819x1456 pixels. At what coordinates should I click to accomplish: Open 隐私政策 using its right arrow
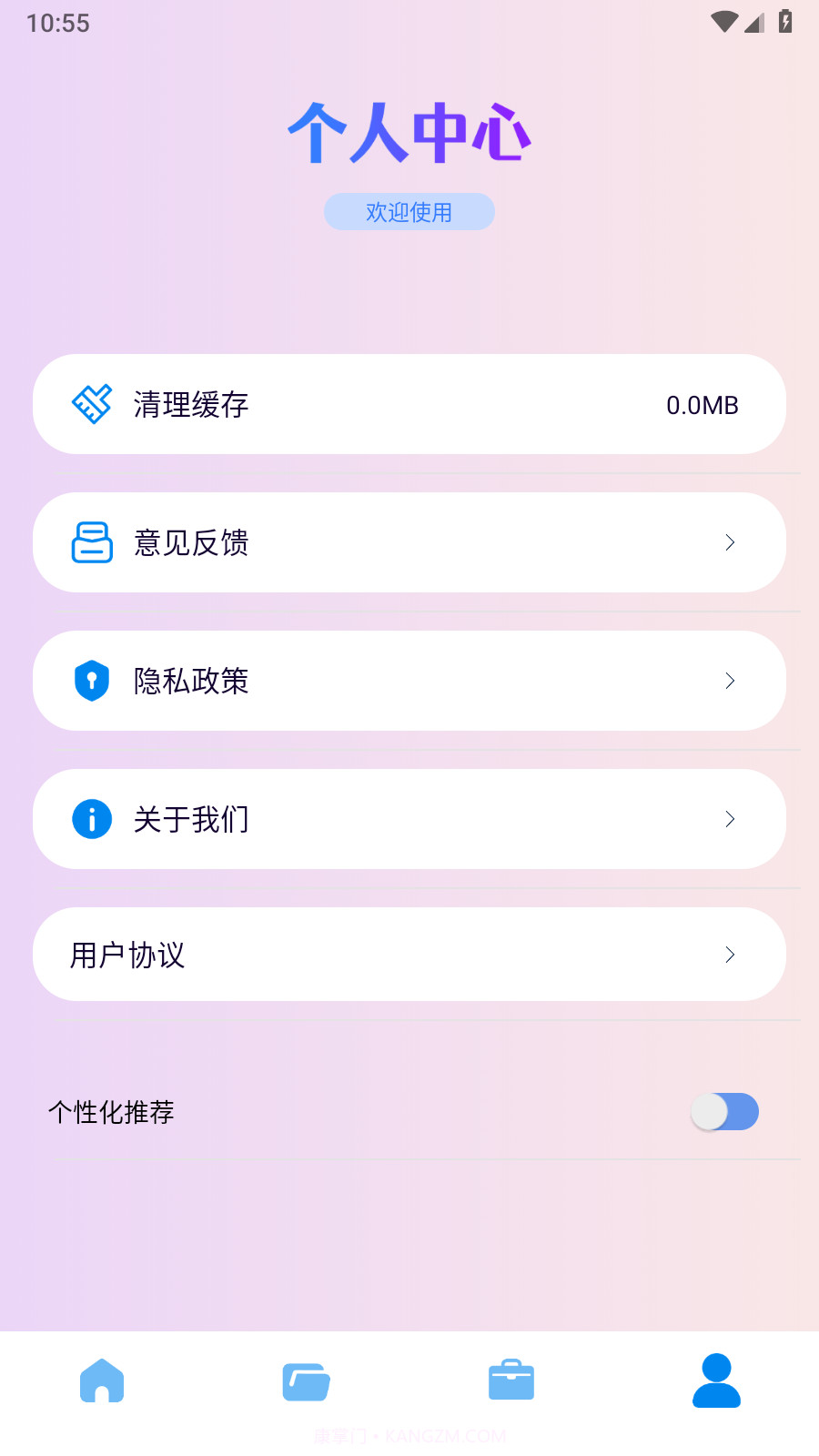tap(729, 680)
